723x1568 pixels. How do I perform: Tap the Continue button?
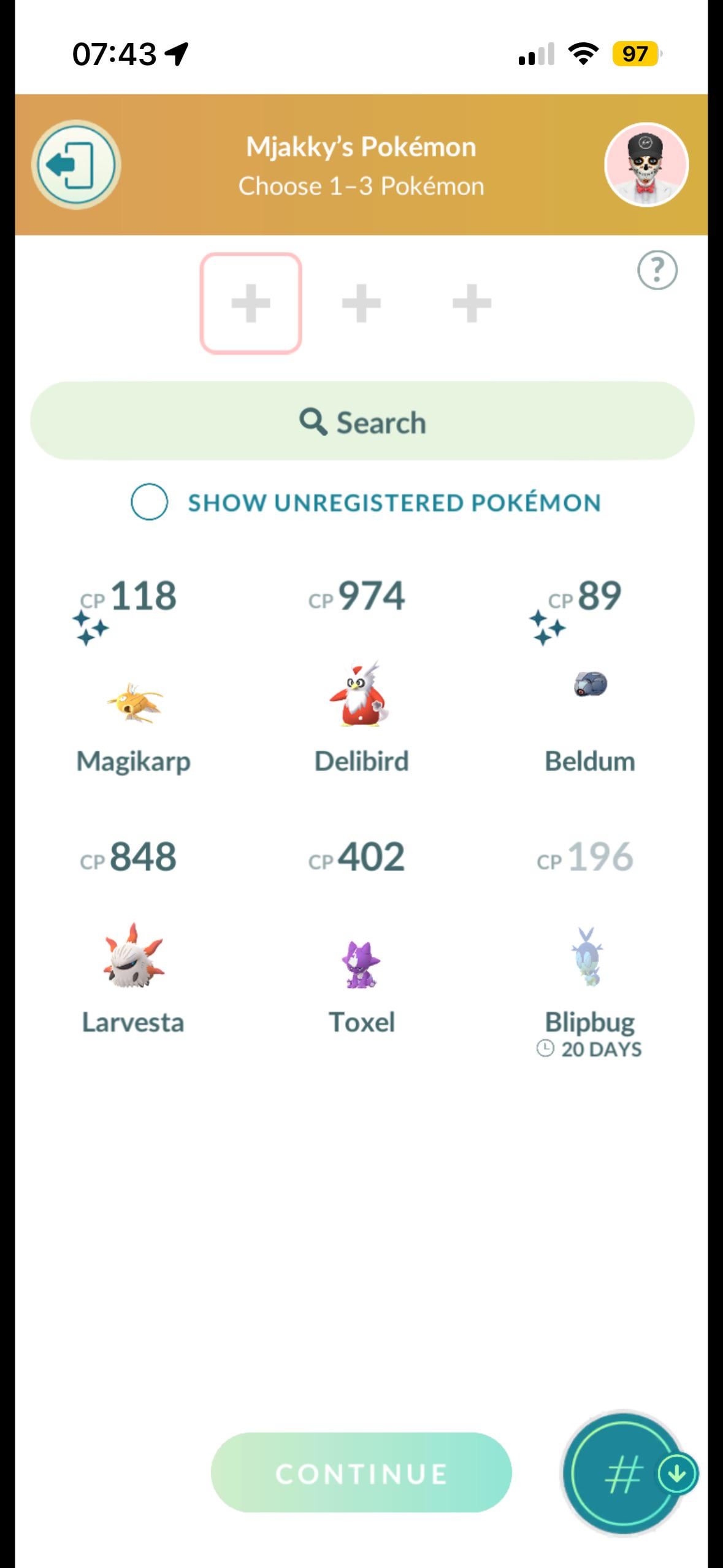coord(361,1474)
